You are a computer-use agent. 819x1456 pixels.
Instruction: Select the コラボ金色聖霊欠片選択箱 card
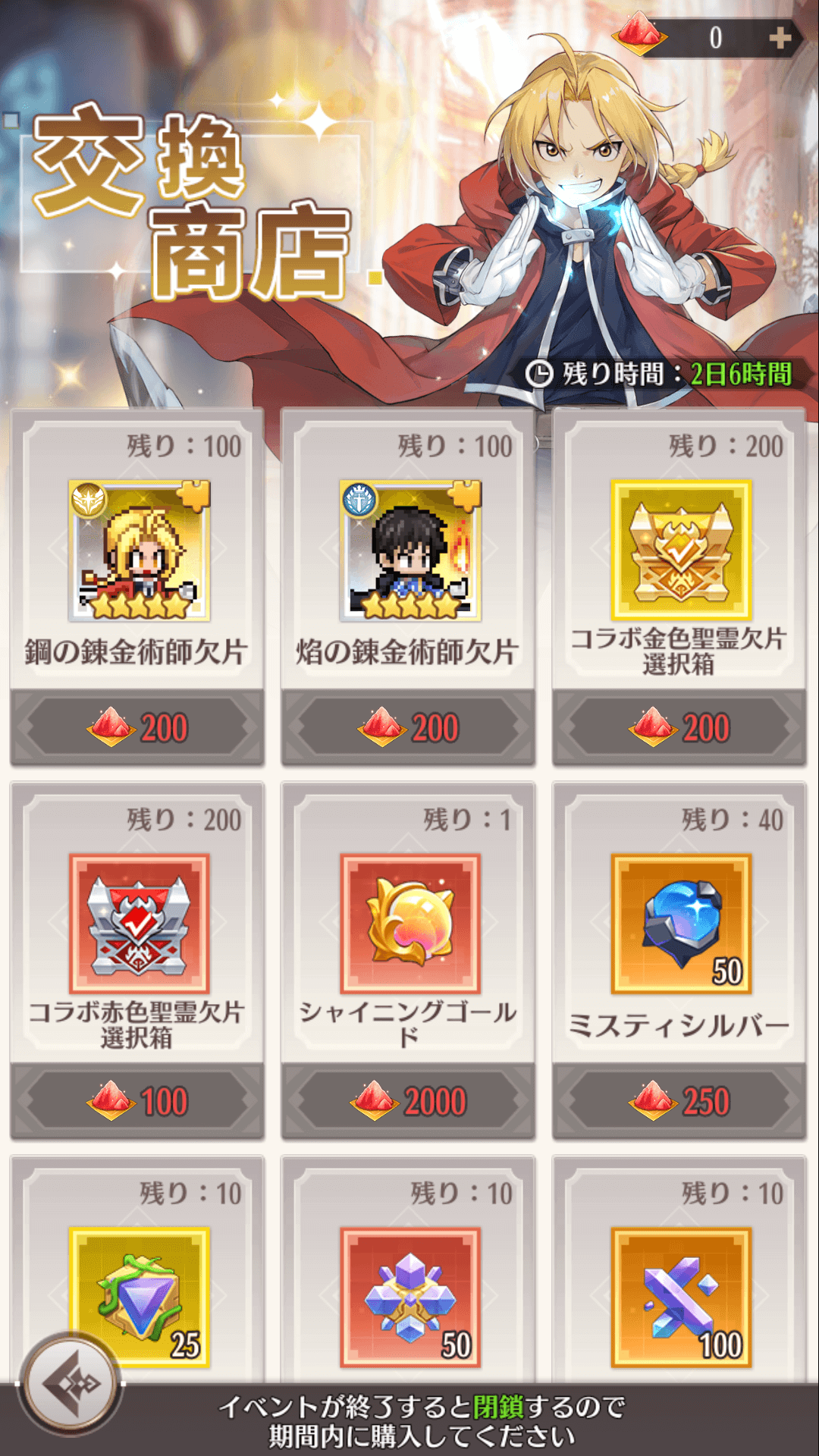click(x=680, y=551)
